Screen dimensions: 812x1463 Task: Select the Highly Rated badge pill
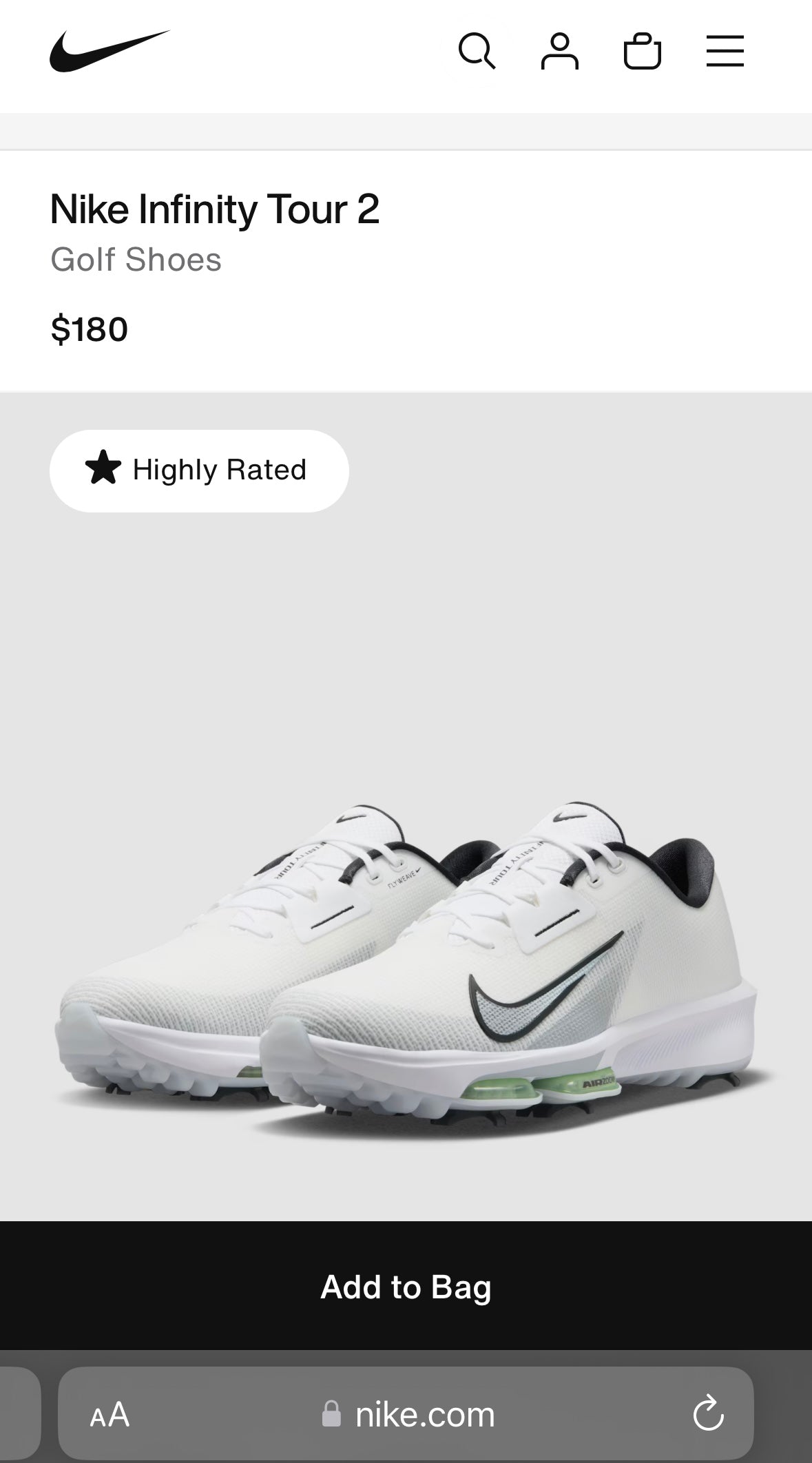(x=200, y=470)
